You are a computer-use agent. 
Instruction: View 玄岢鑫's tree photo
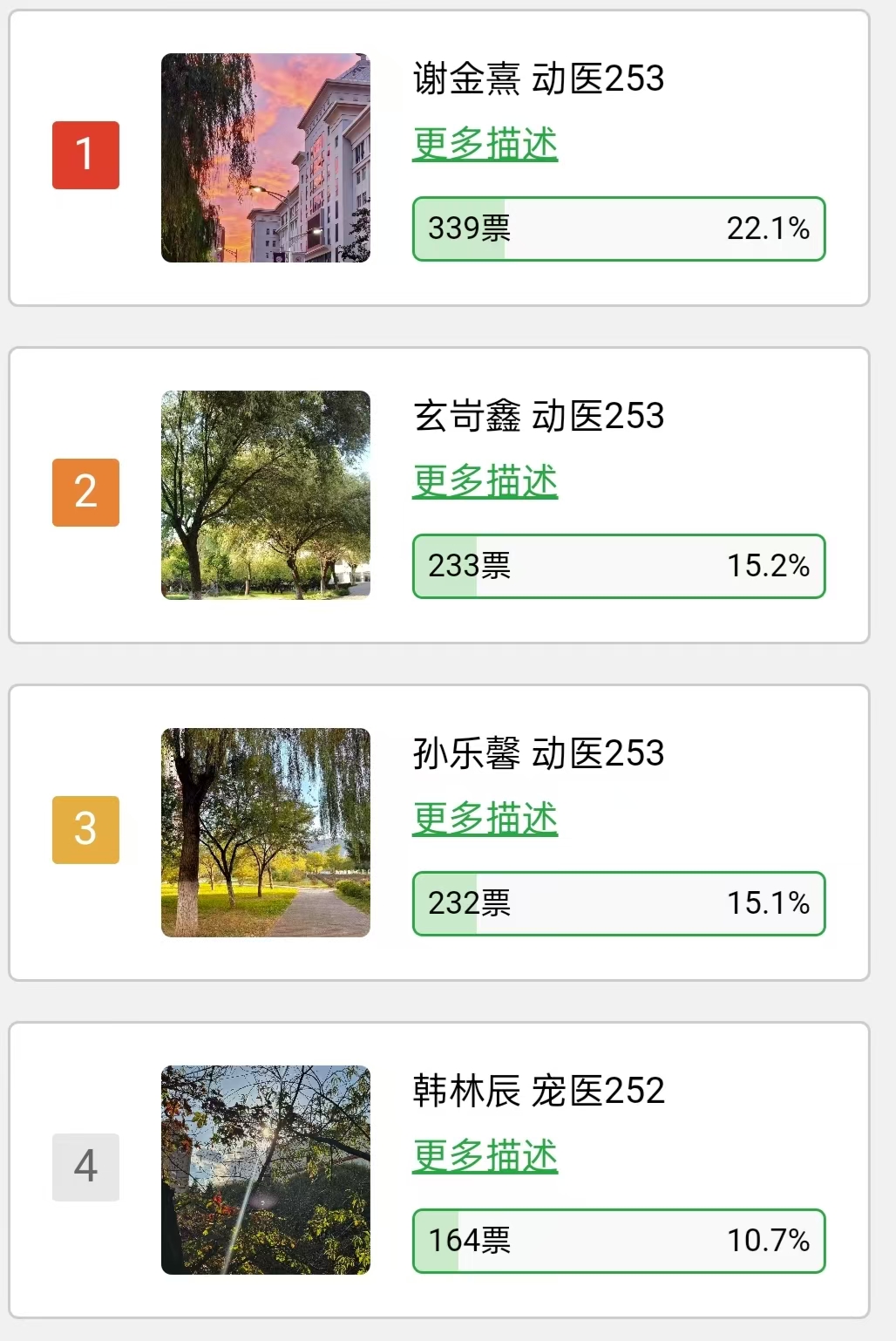coord(266,495)
